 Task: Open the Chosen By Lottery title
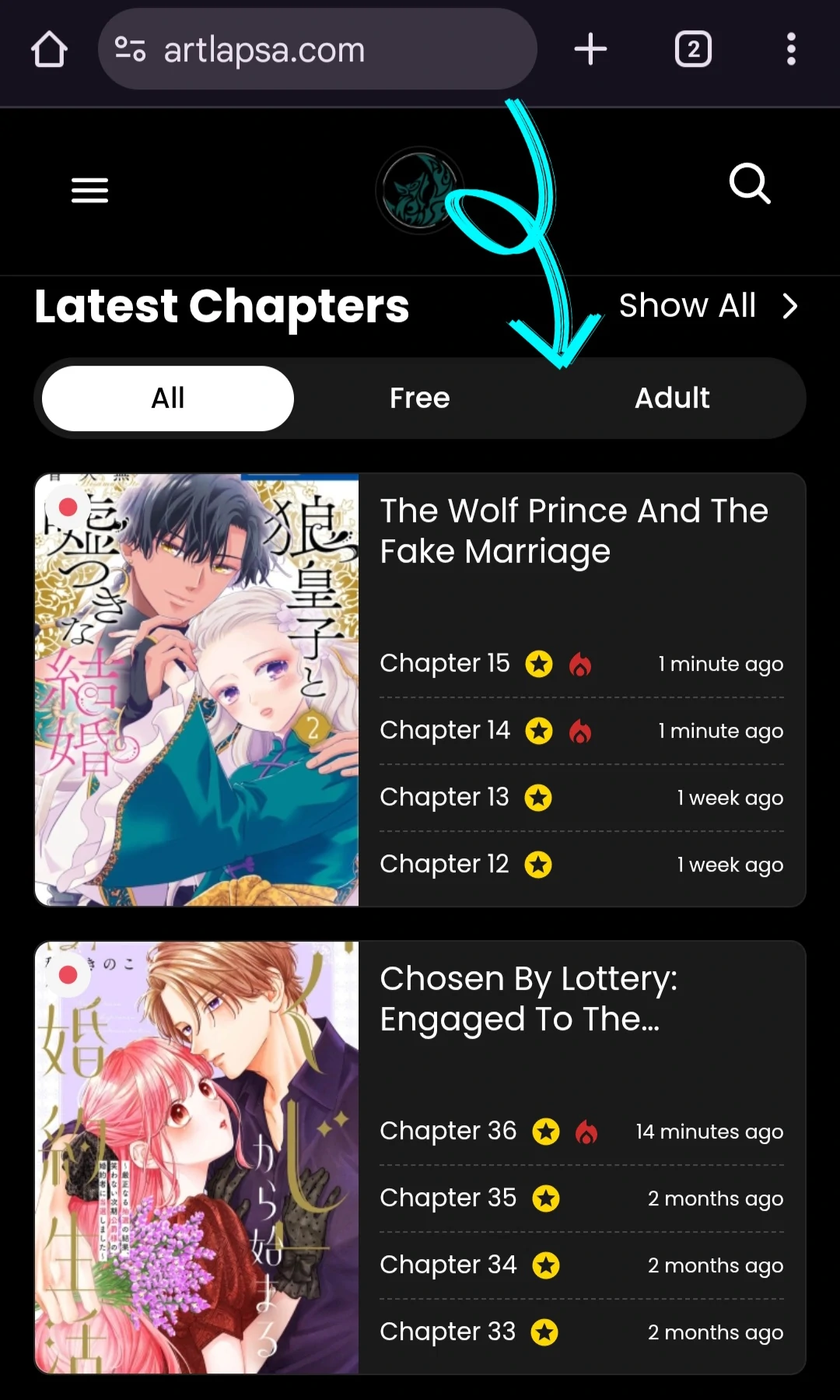(529, 998)
